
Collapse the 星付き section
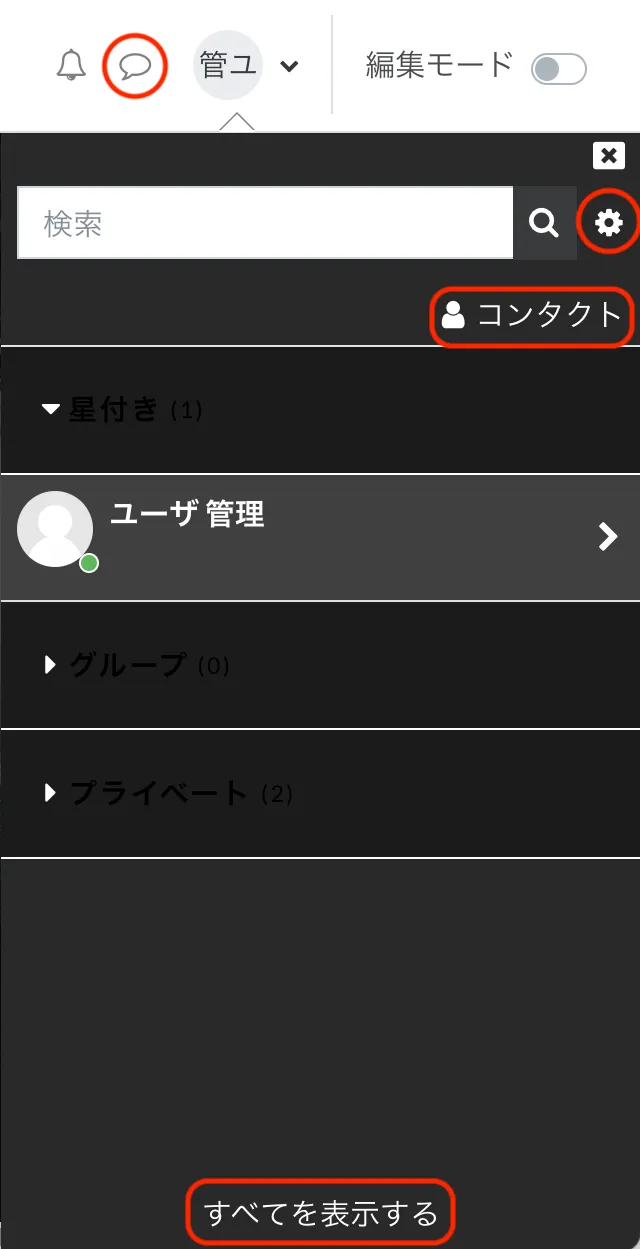pos(120,410)
